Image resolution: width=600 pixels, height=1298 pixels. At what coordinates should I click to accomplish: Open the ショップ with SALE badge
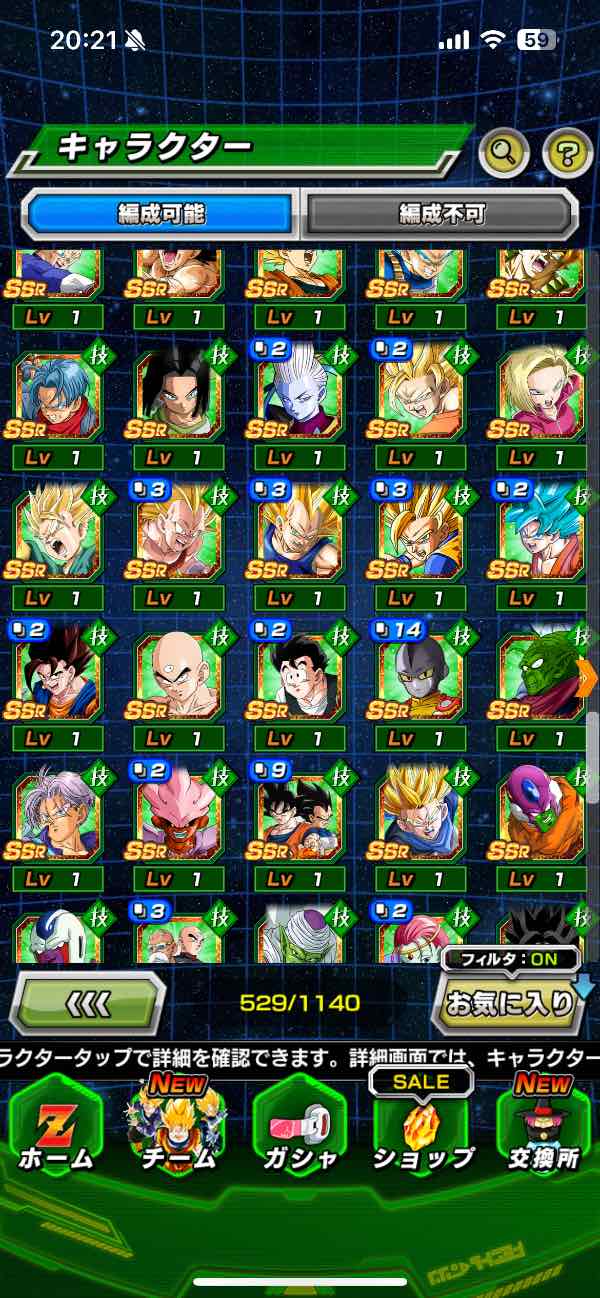pyautogui.click(x=421, y=1125)
